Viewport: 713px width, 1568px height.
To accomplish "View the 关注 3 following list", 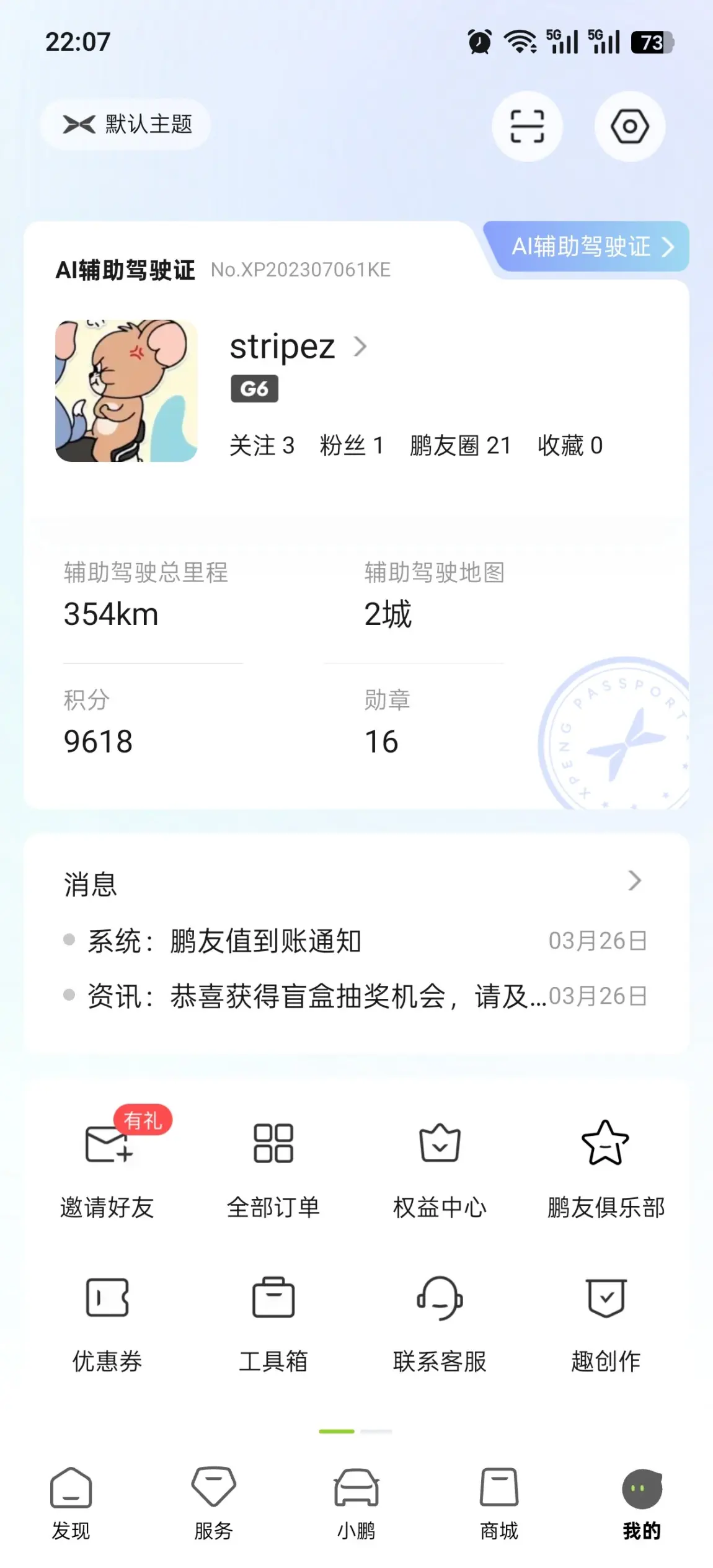I will (x=261, y=446).
